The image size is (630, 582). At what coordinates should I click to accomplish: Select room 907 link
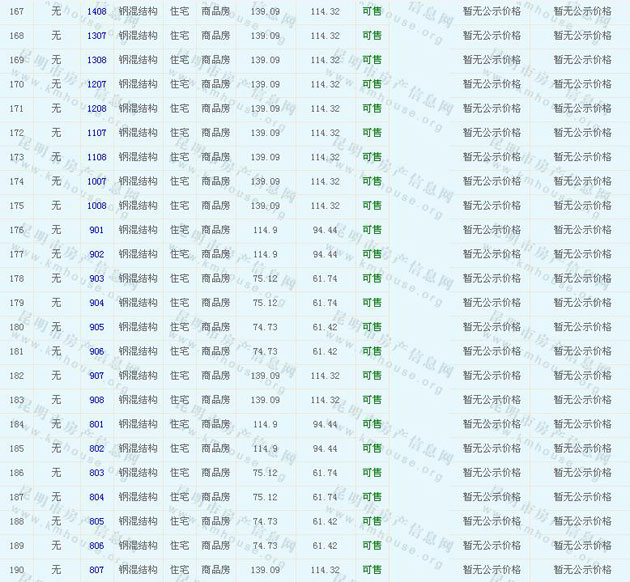[x=97, y=376]
